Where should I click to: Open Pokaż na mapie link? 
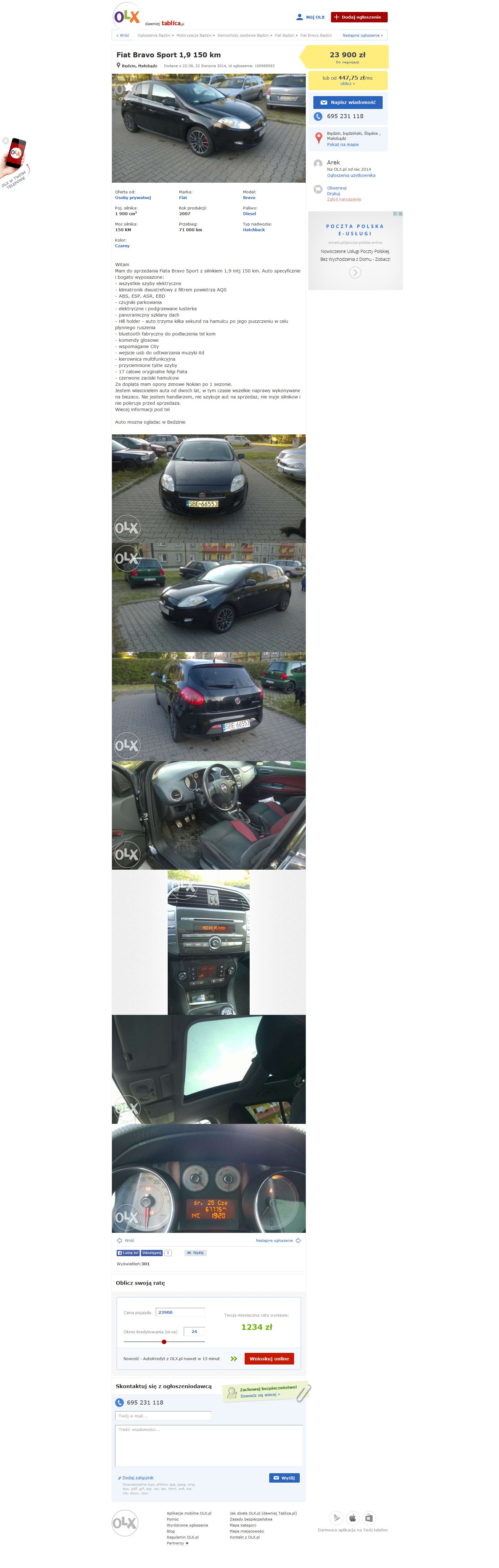(x=342, y=145)
